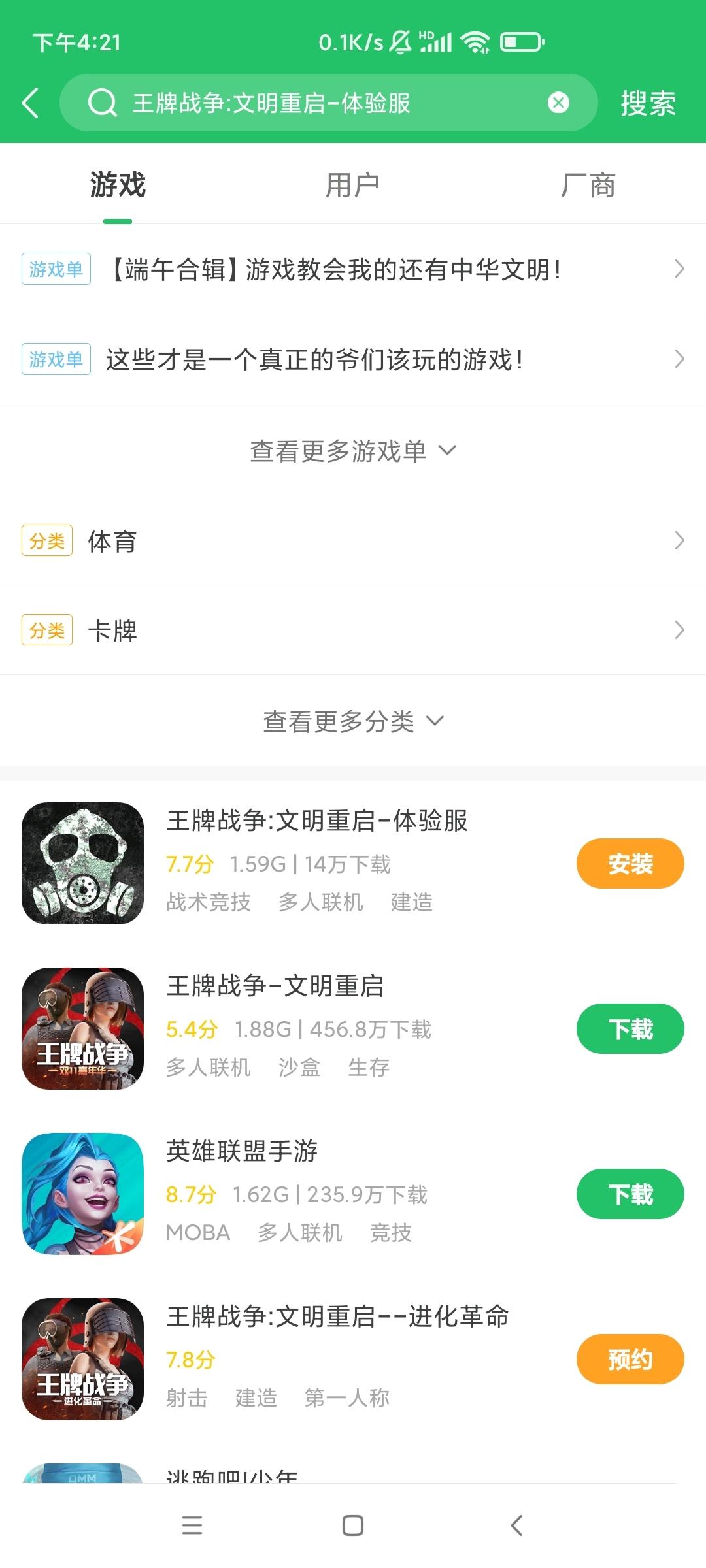This screenshot has width=706, height=1568.
Task: Install 王牌战争:文明重启-体验服
Action: click(630, 863)
